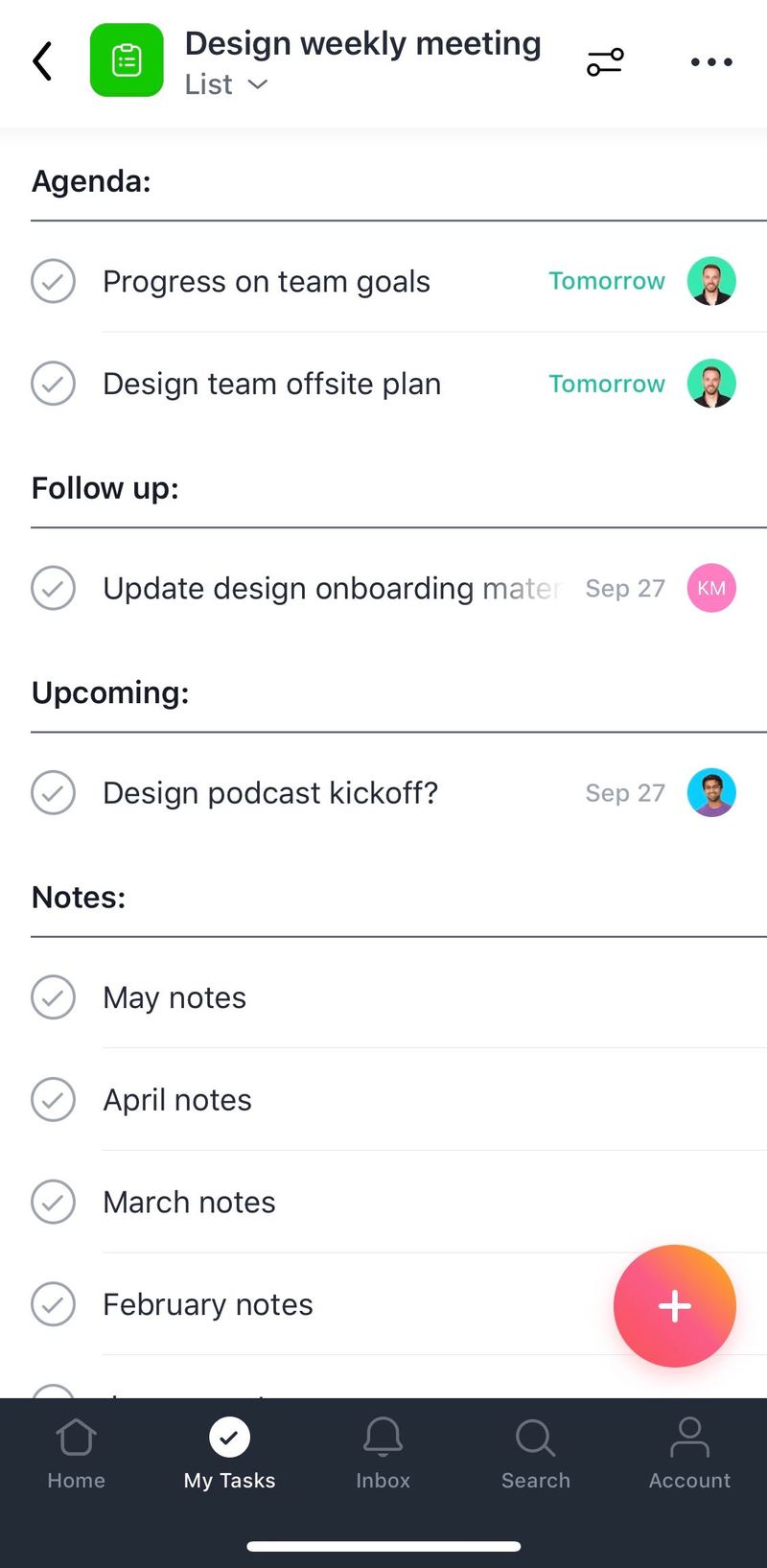Check off April notes
Screen dimensions: 767x1568
click(x=53, y=1100)
